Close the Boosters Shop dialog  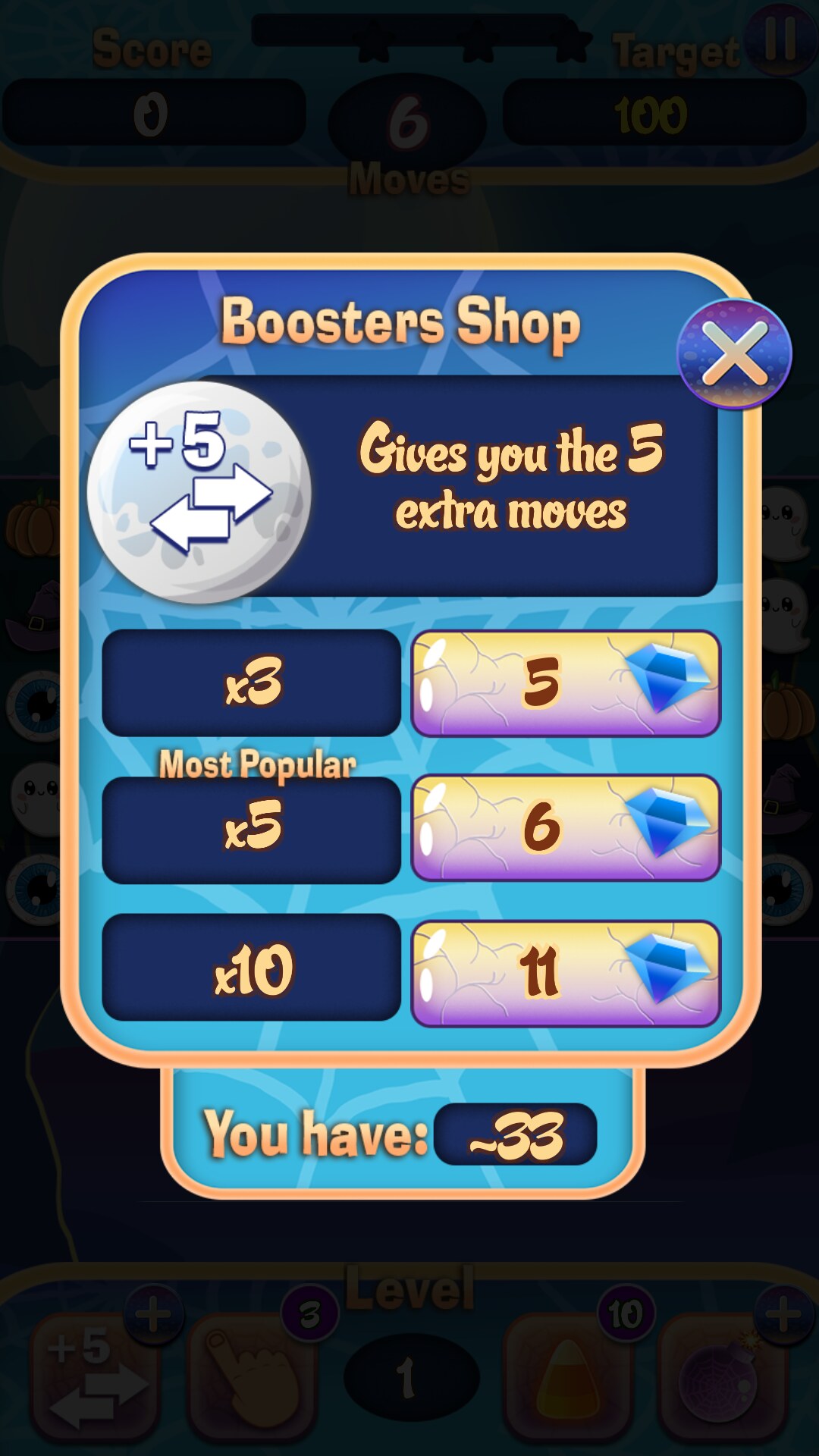(x=733, y=353)
